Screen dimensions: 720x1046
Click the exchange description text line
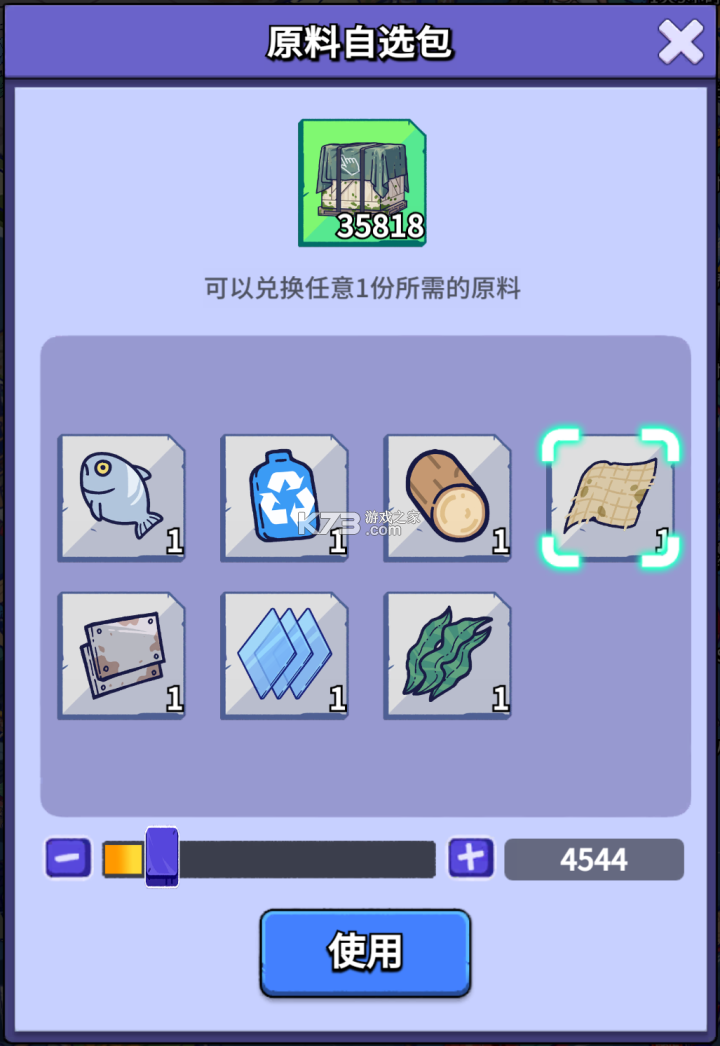tap(360, 288)
